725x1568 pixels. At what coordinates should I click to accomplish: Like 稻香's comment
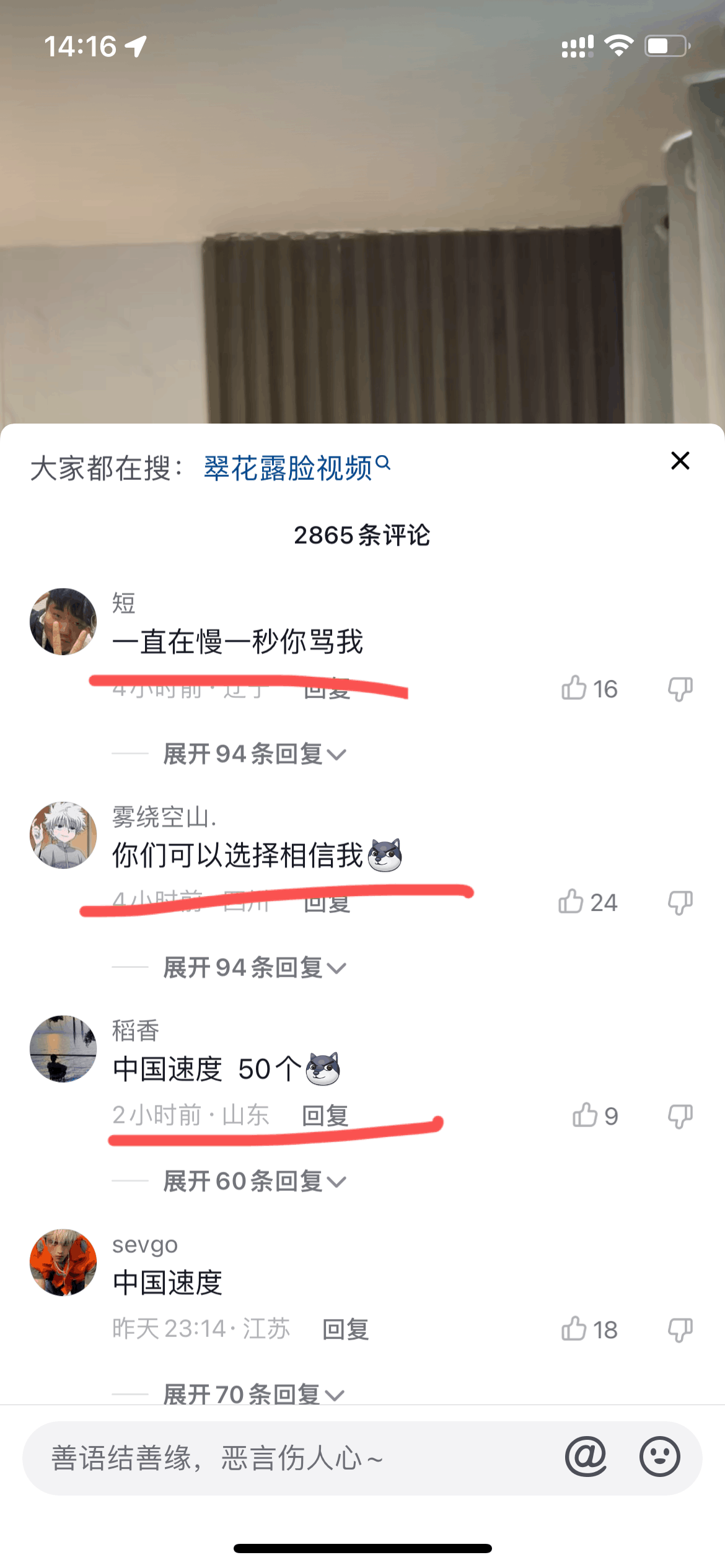click(x=584, y=1115)
